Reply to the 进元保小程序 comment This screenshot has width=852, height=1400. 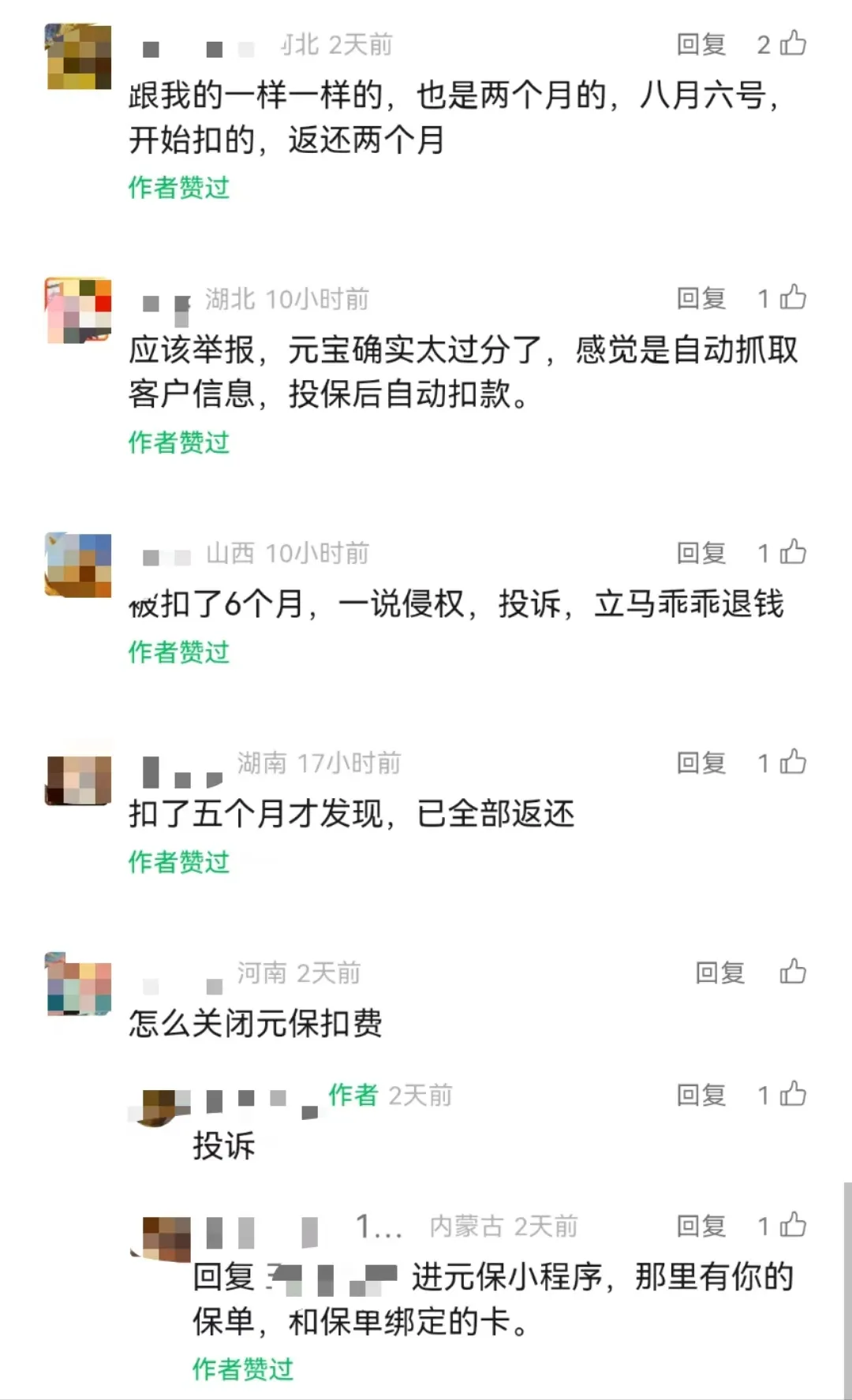click(x=701, y=1226)
